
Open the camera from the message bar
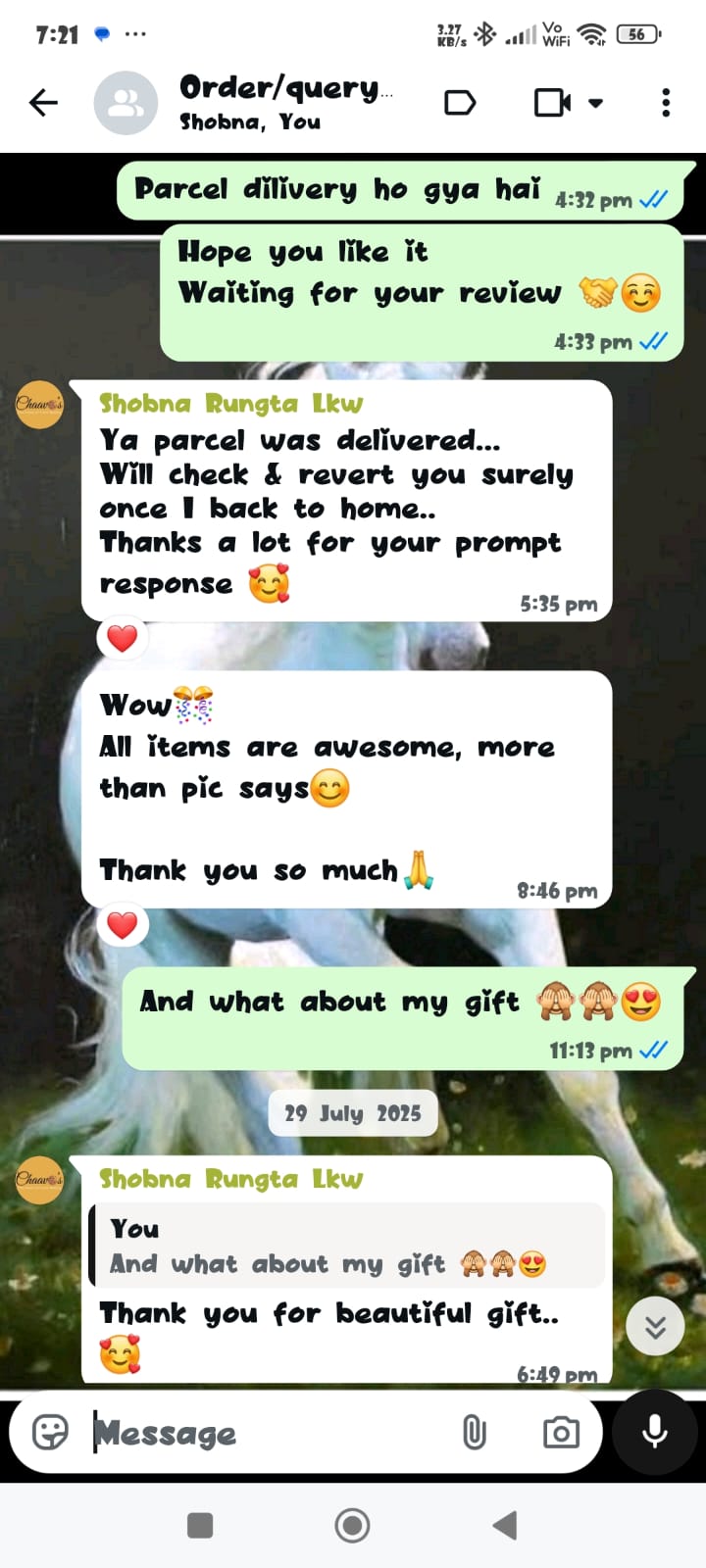561,1433
